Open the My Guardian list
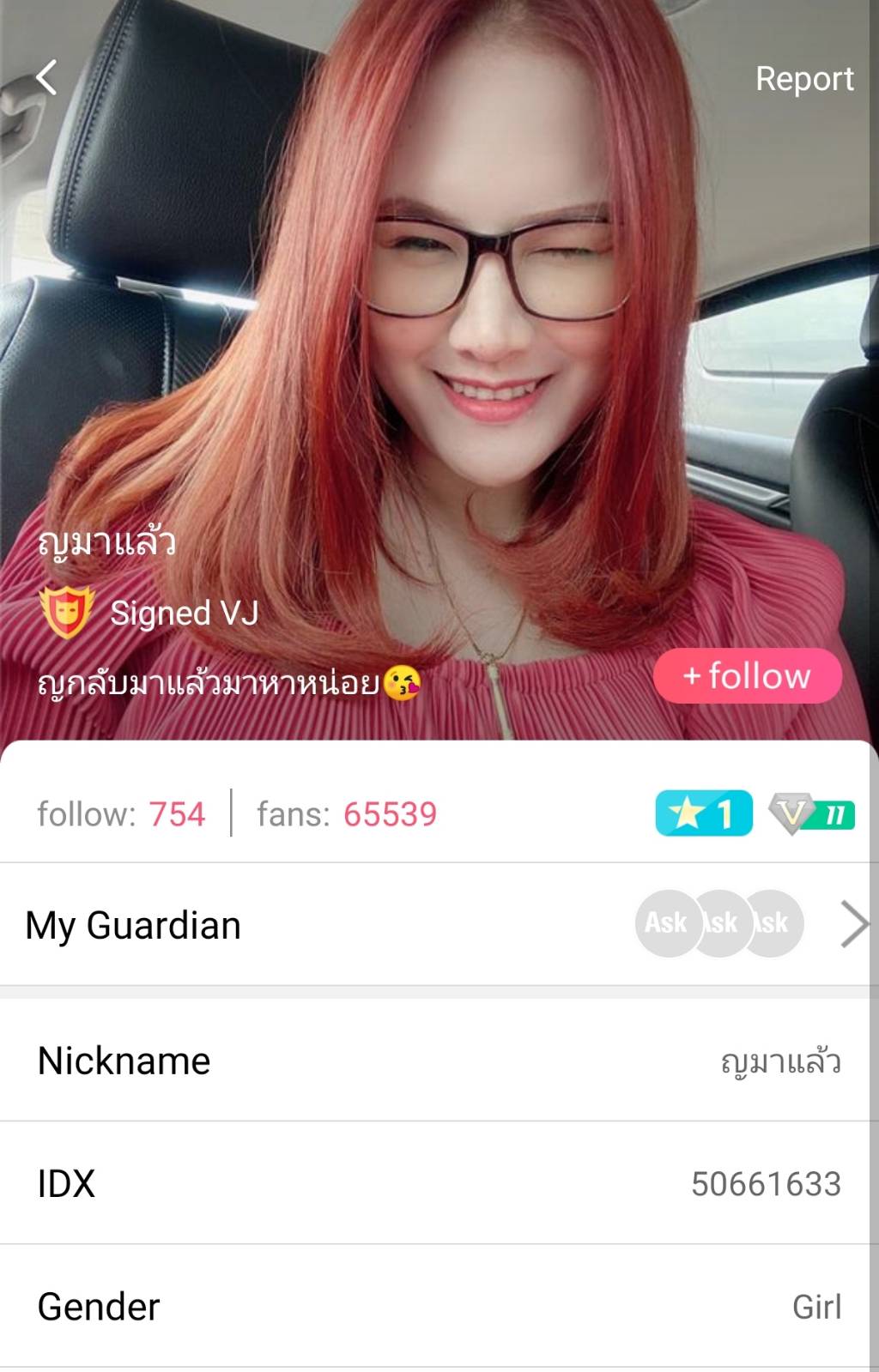 click(853, 924)
